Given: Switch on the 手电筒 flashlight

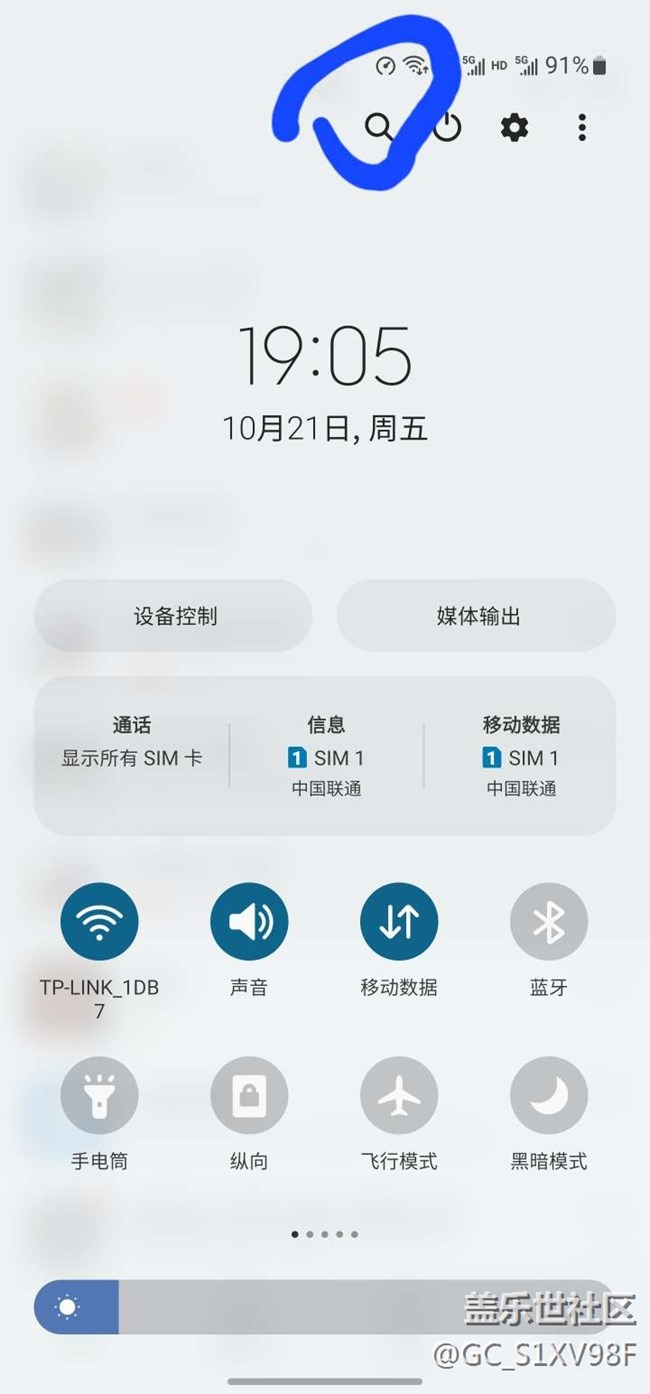Looking at the screenshot, I should tap(99, 1096).
